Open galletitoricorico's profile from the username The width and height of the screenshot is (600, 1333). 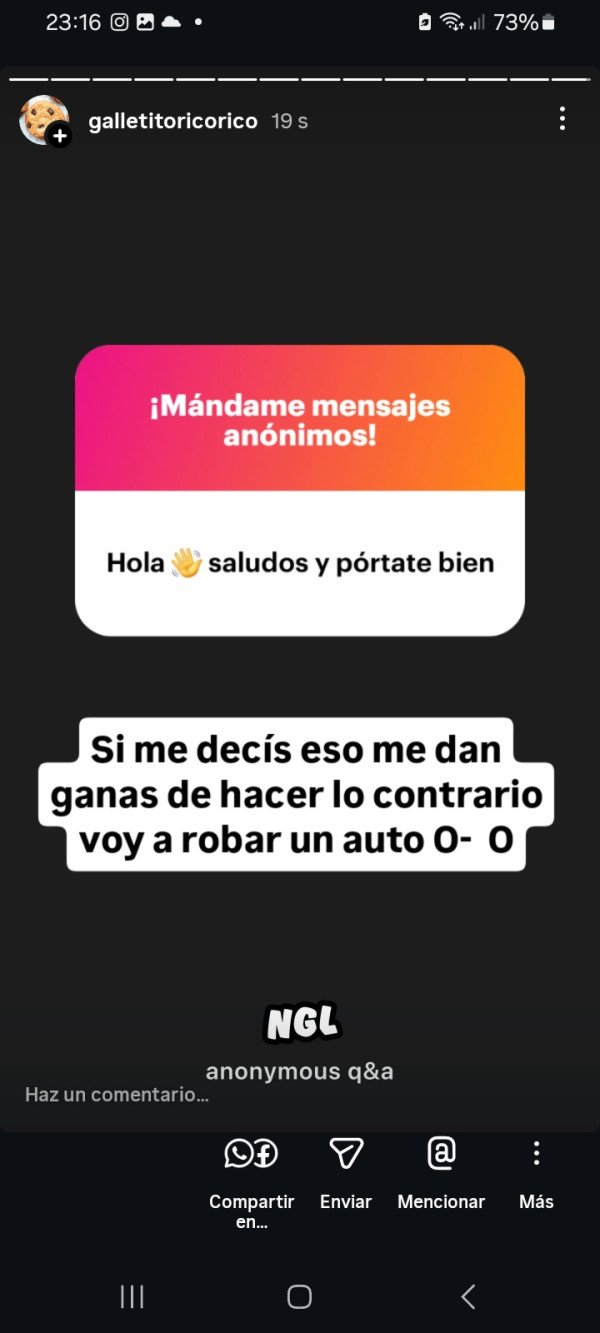click(x=173, y=121)
